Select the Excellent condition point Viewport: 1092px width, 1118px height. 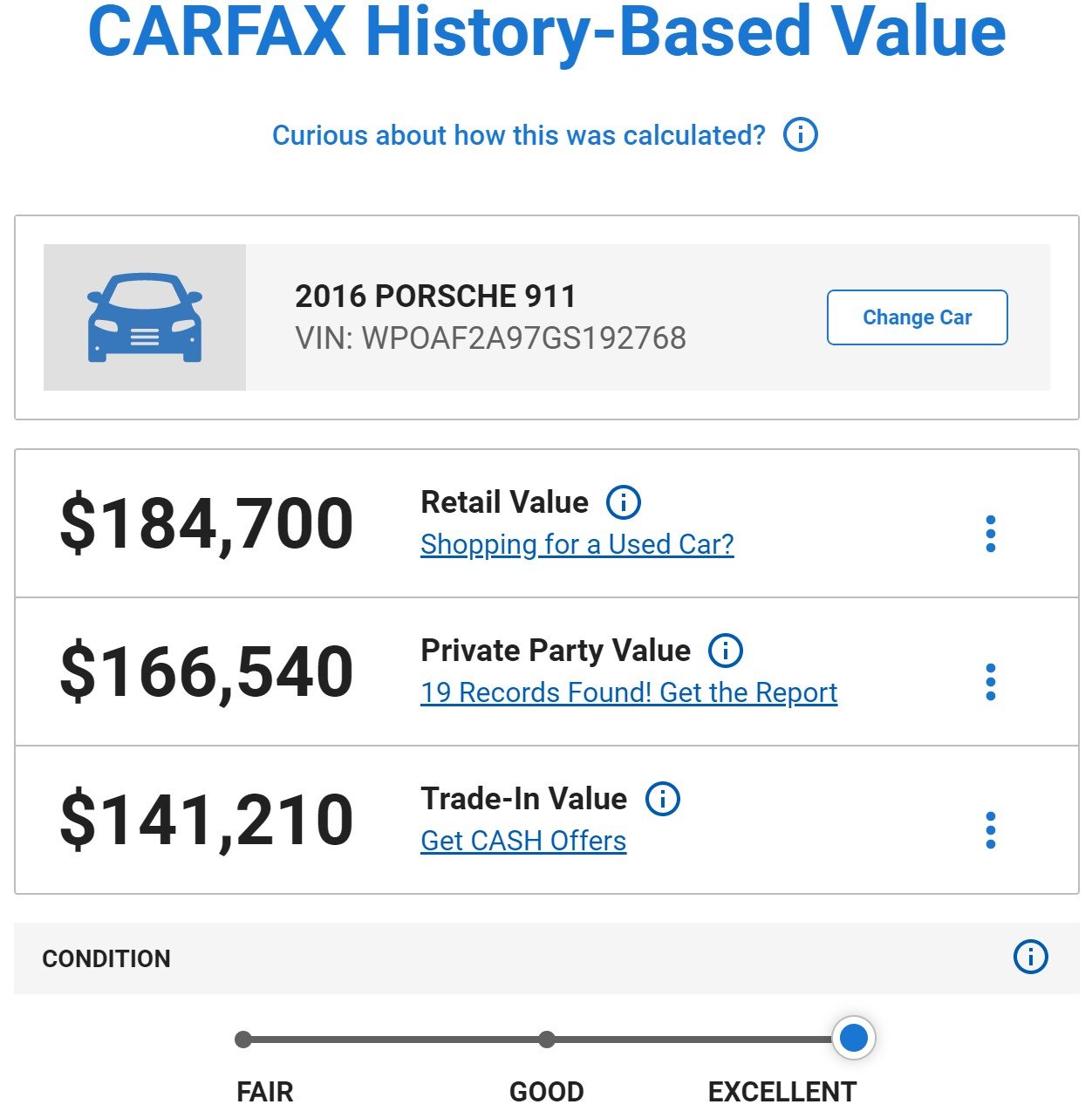coord(853,1038)
